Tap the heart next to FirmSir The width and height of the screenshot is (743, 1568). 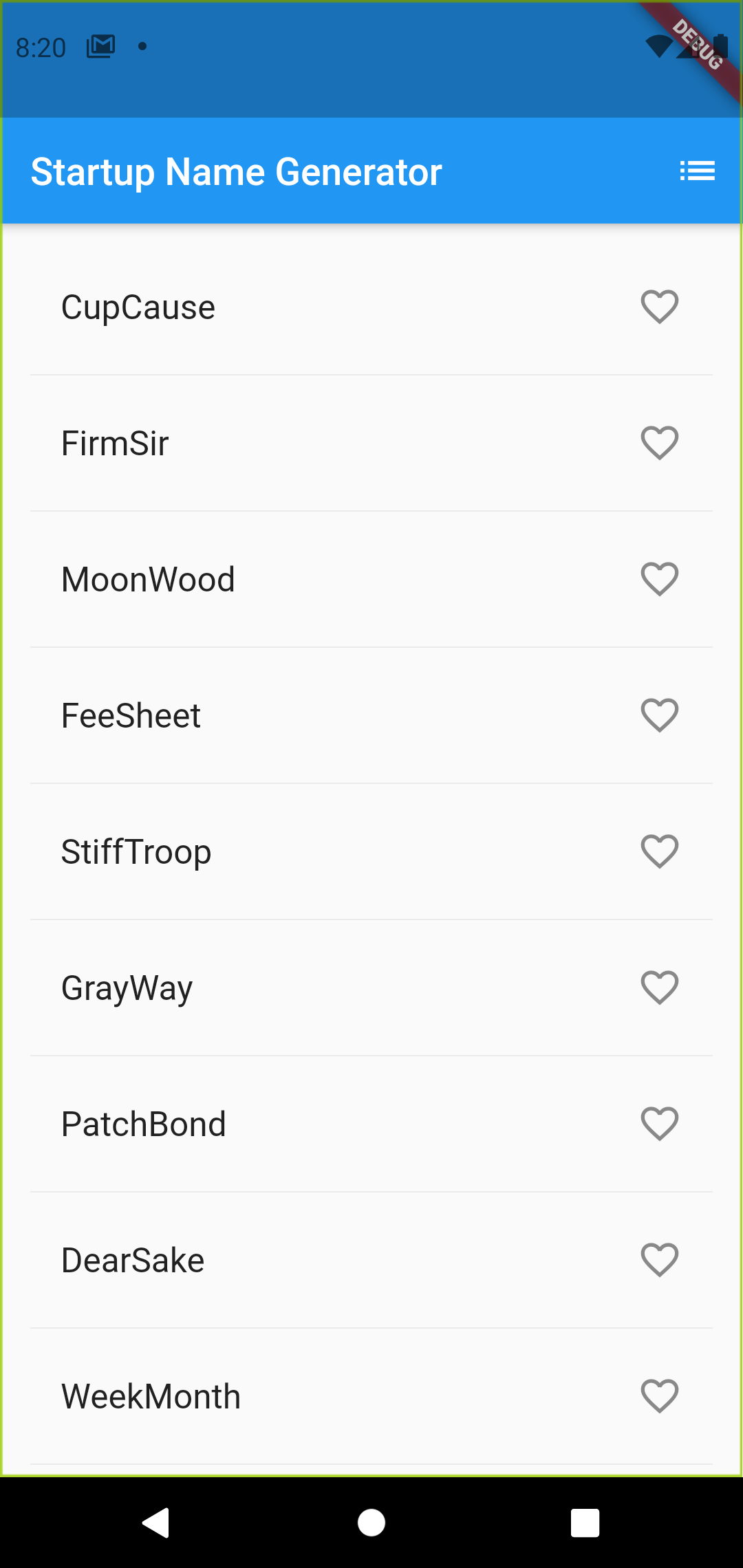coord(660,443)
